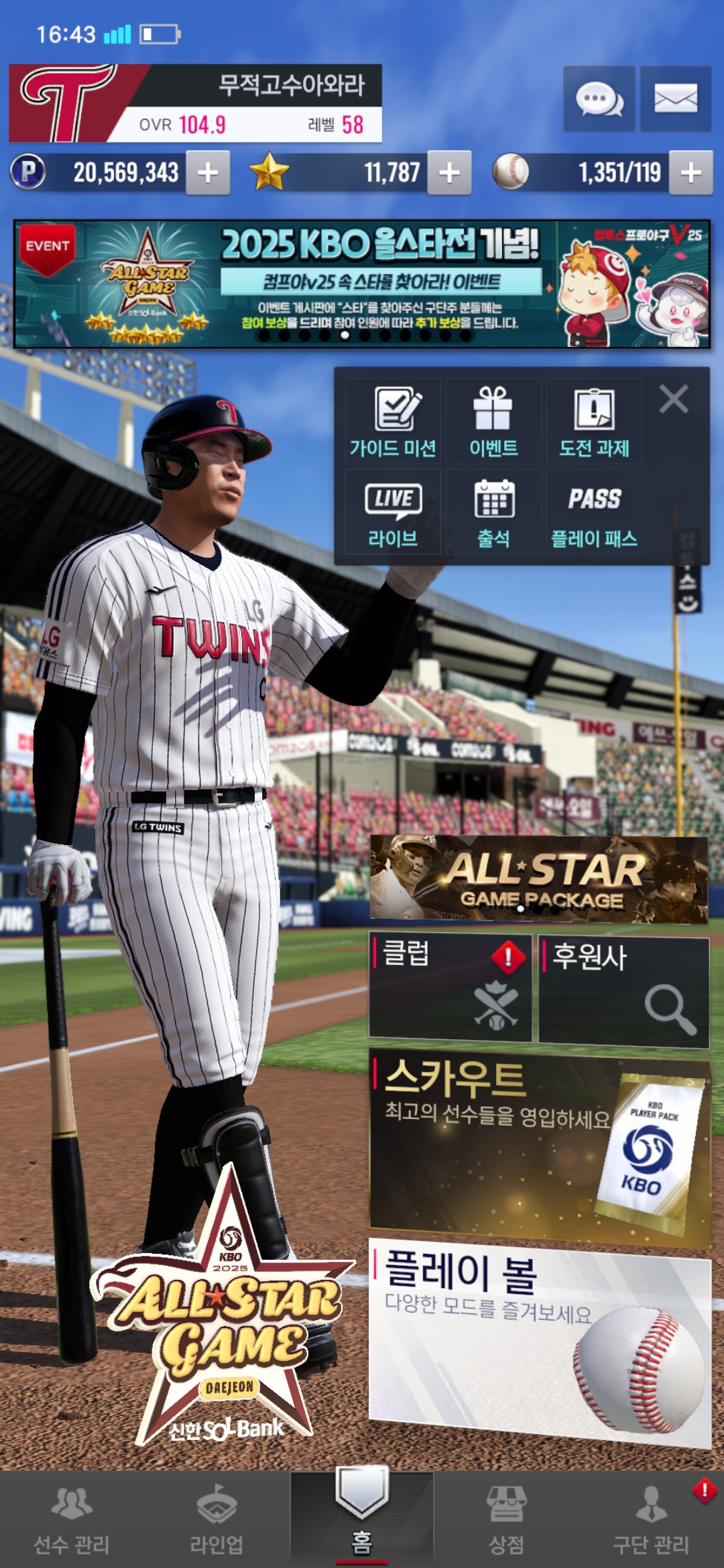The width and height of the screenshot is (724, 1568).
Task: Close the quick menu panel
Action: pos(673,399)
